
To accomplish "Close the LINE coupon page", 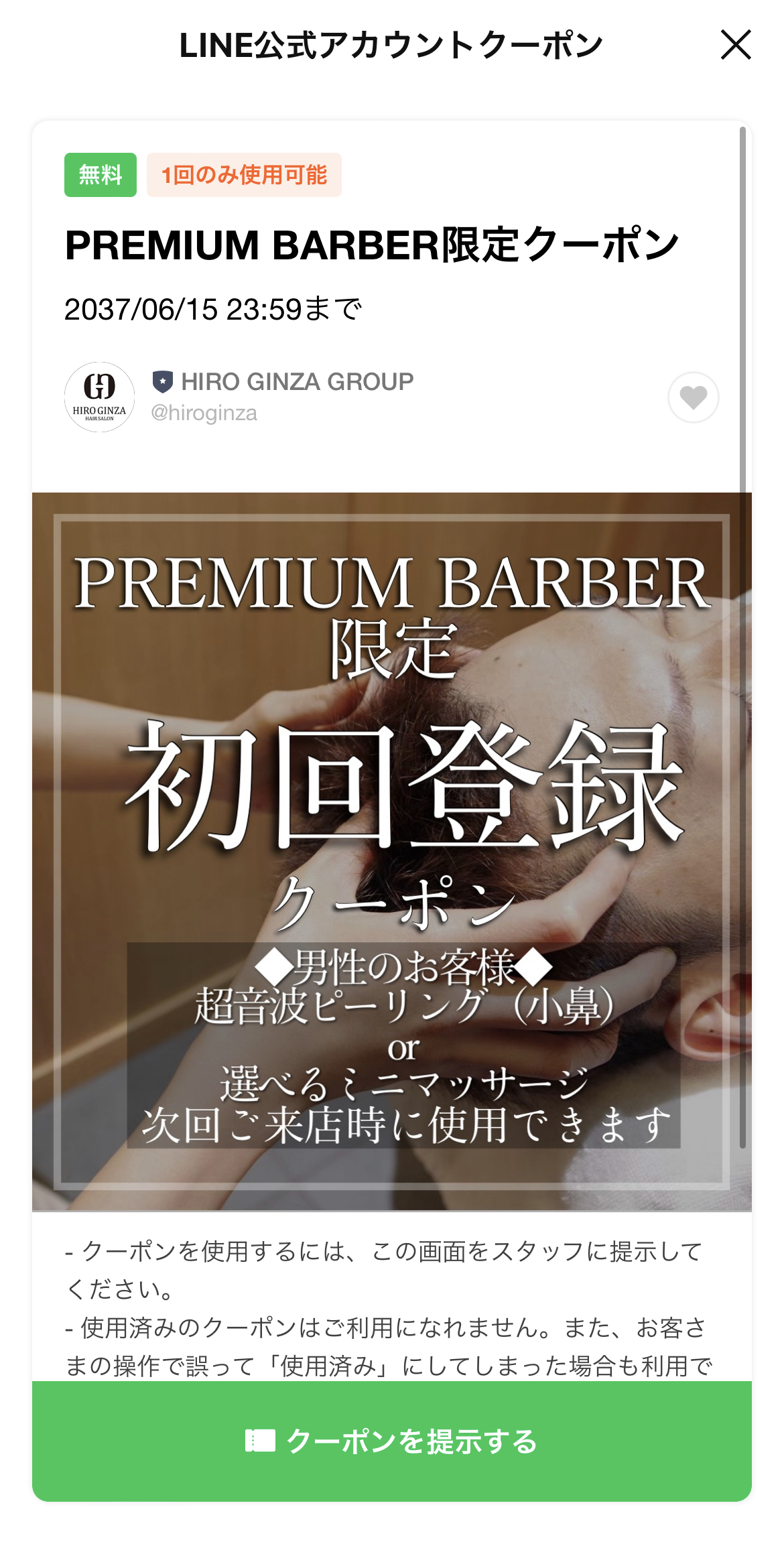I will pyautogui.click(x=735, y=45).
